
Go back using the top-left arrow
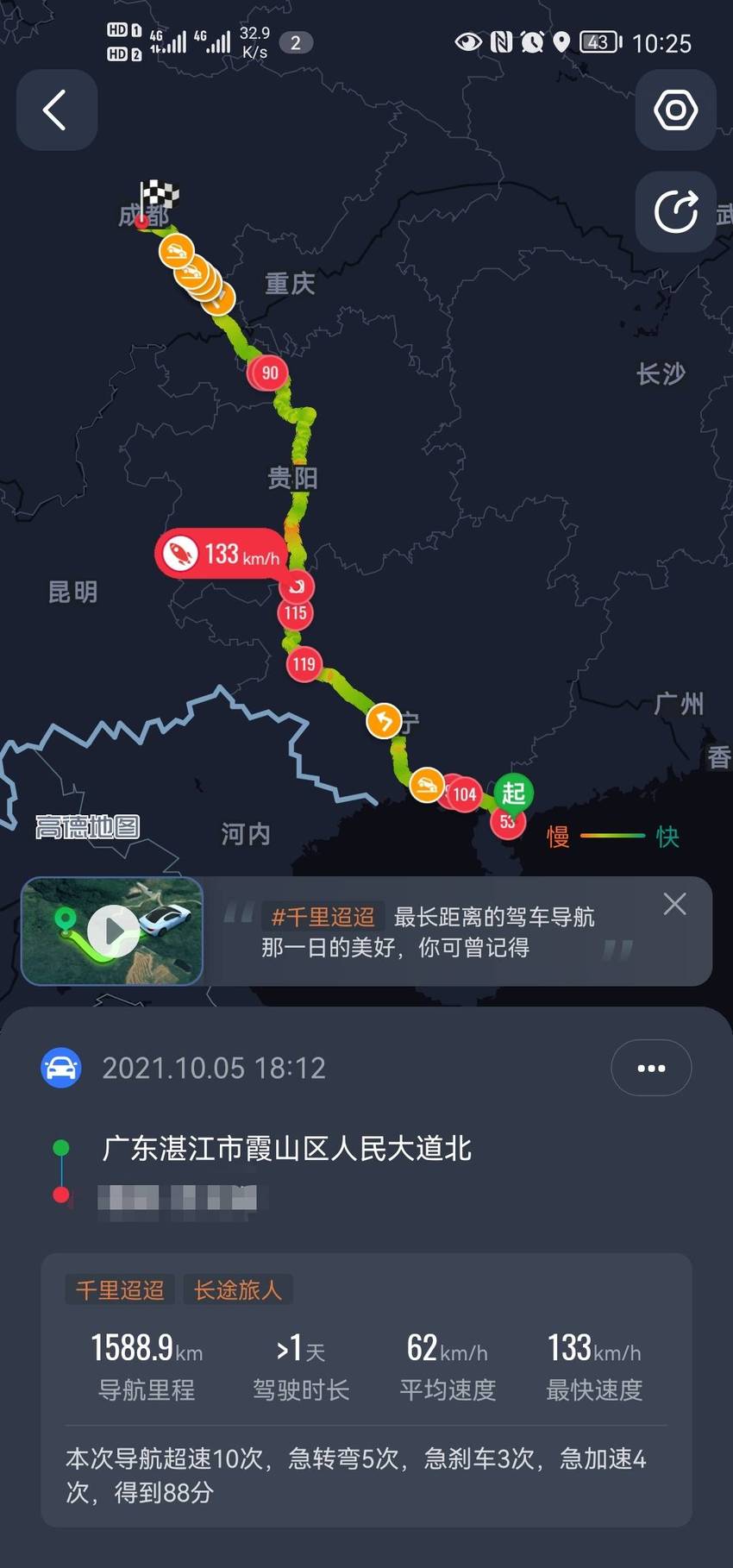(57, 110)
